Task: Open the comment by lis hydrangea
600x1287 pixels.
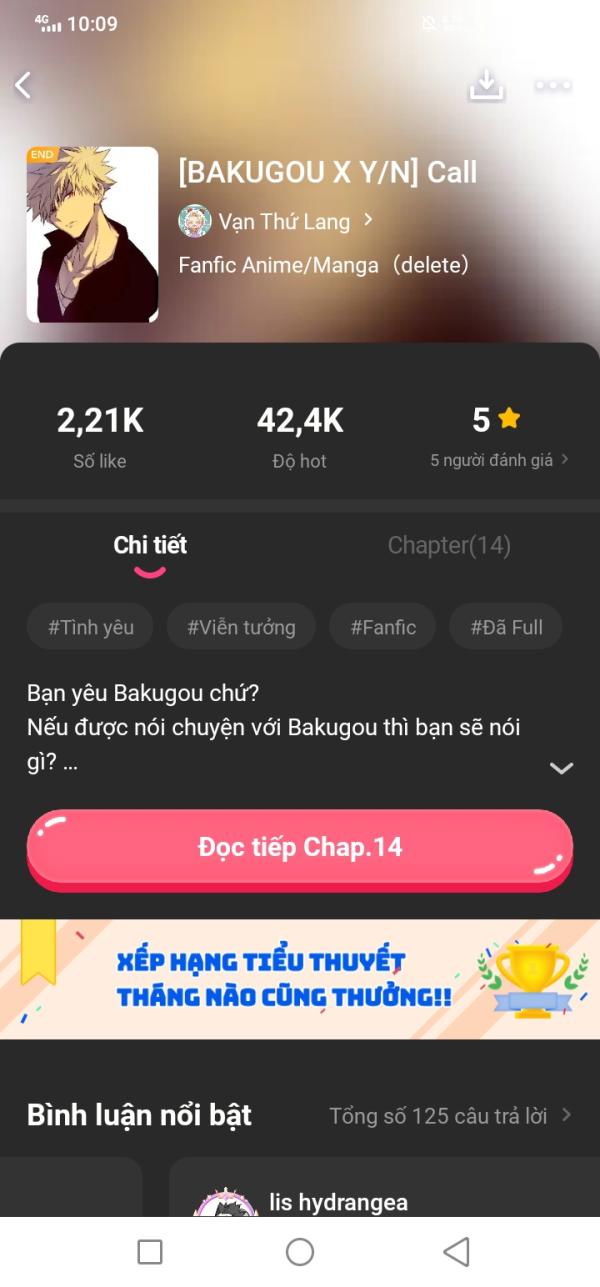Action: click(x=338, y=1201)
